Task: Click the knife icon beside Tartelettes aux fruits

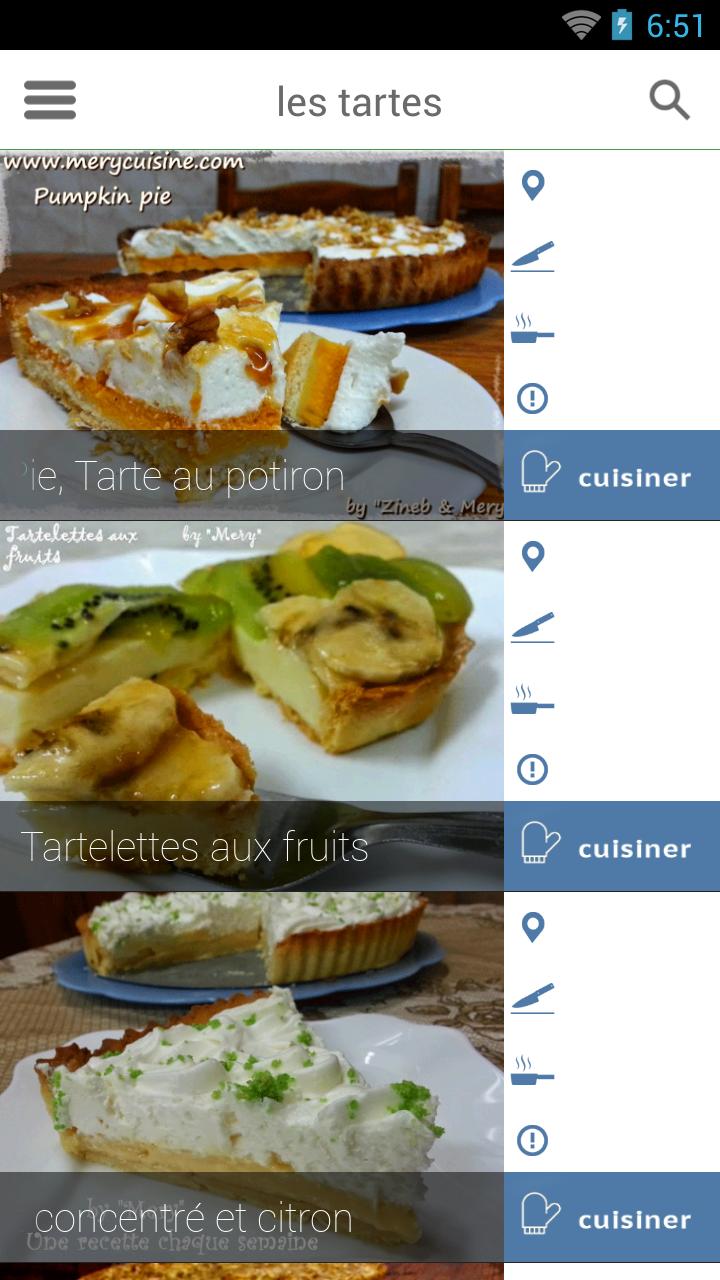Action: tap(532, 627)
